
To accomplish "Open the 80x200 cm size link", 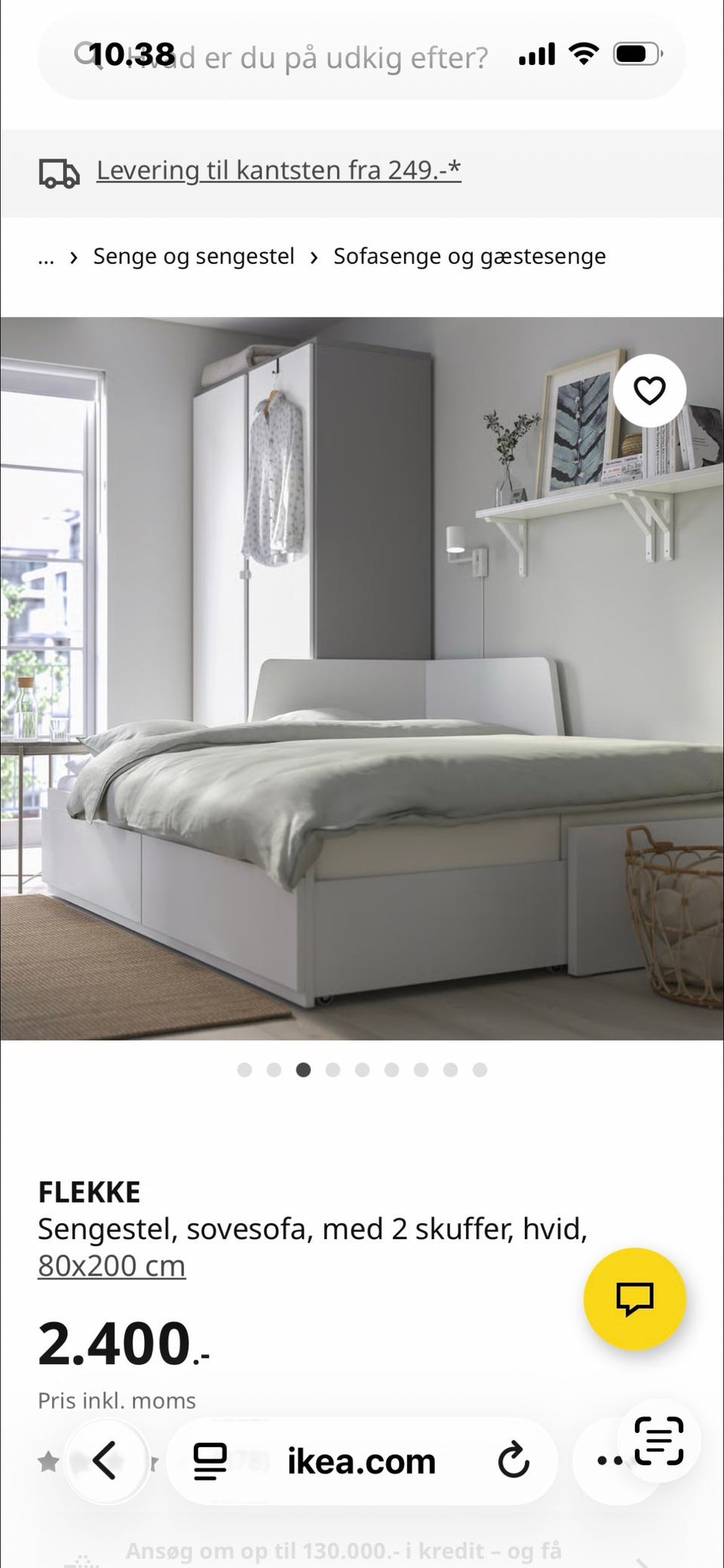I will pos(112,1265).
